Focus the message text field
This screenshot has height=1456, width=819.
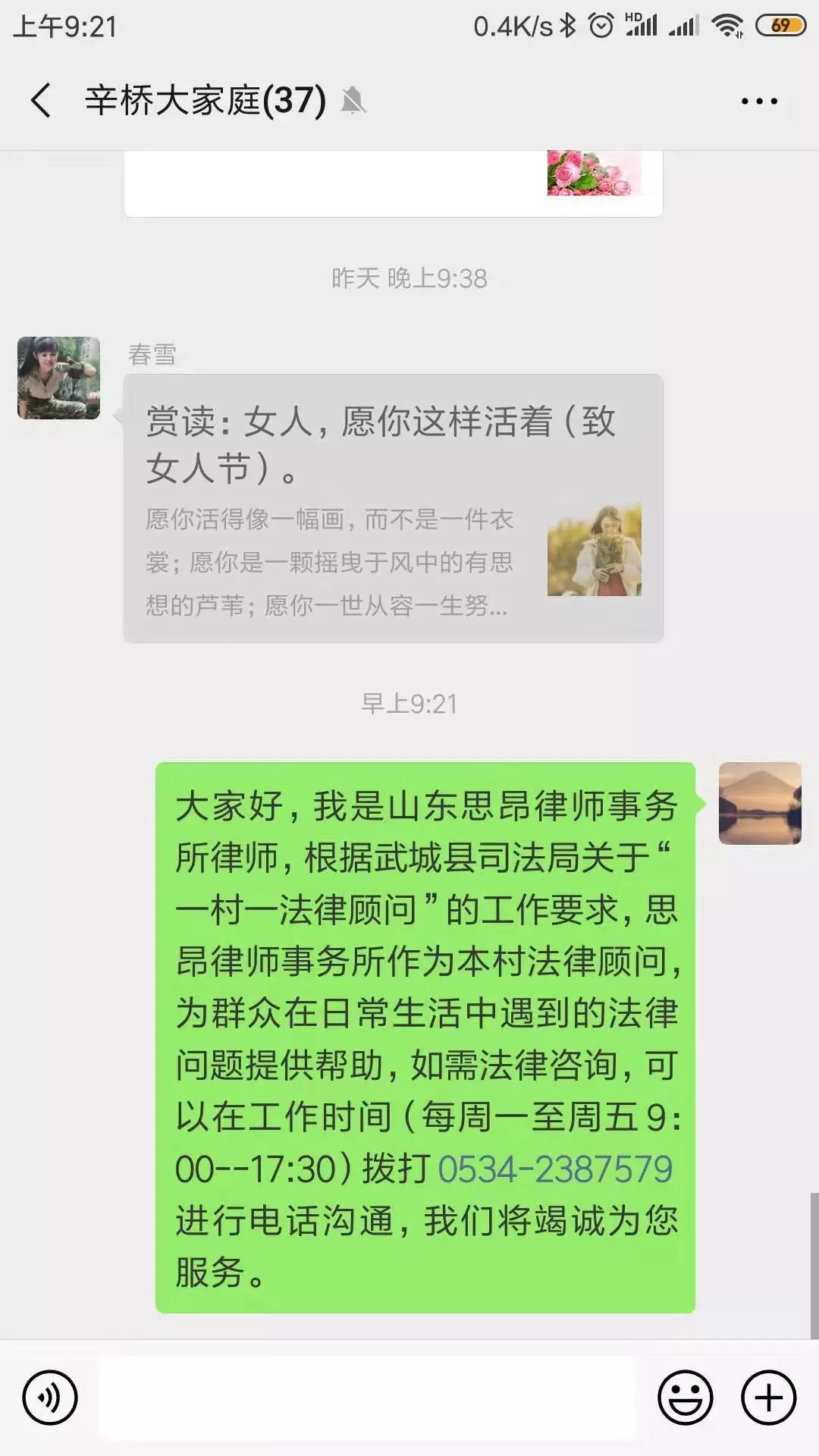(x=367, y=1397)
